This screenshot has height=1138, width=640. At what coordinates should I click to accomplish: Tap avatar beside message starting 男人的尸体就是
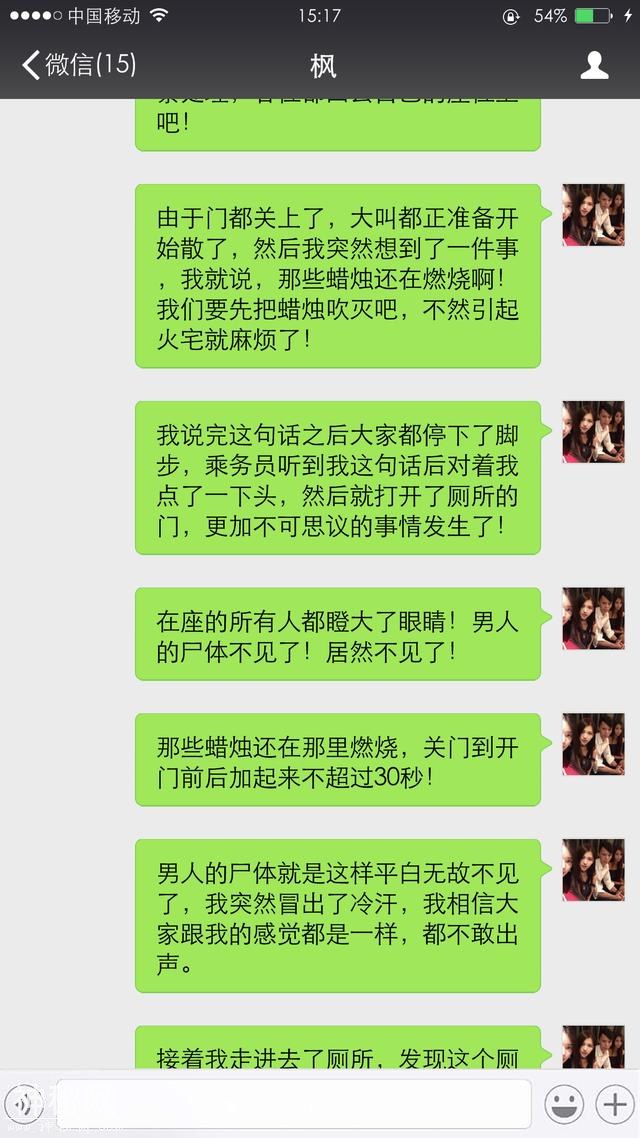[593, 870]
